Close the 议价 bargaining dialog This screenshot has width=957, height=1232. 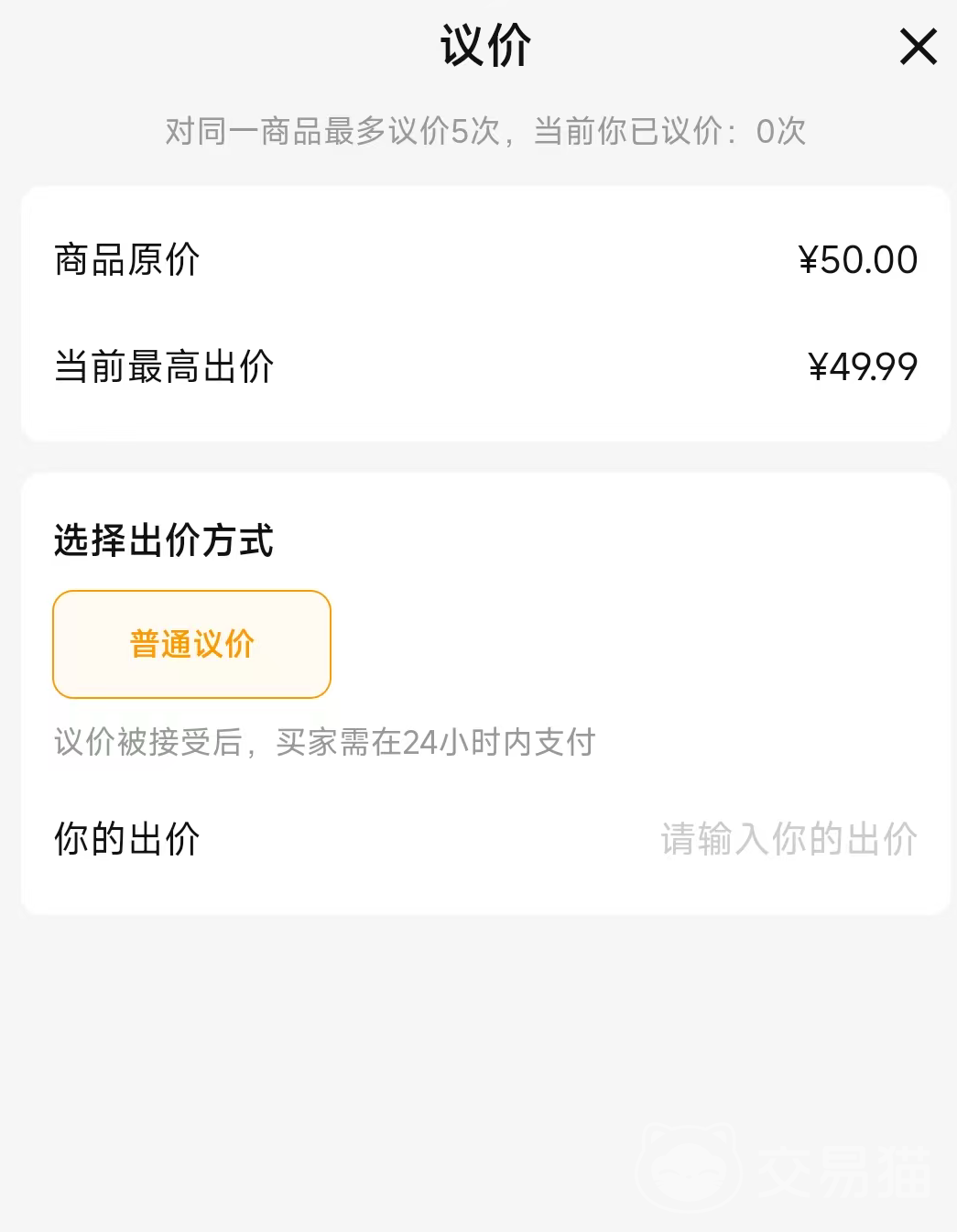pos(918,47)
